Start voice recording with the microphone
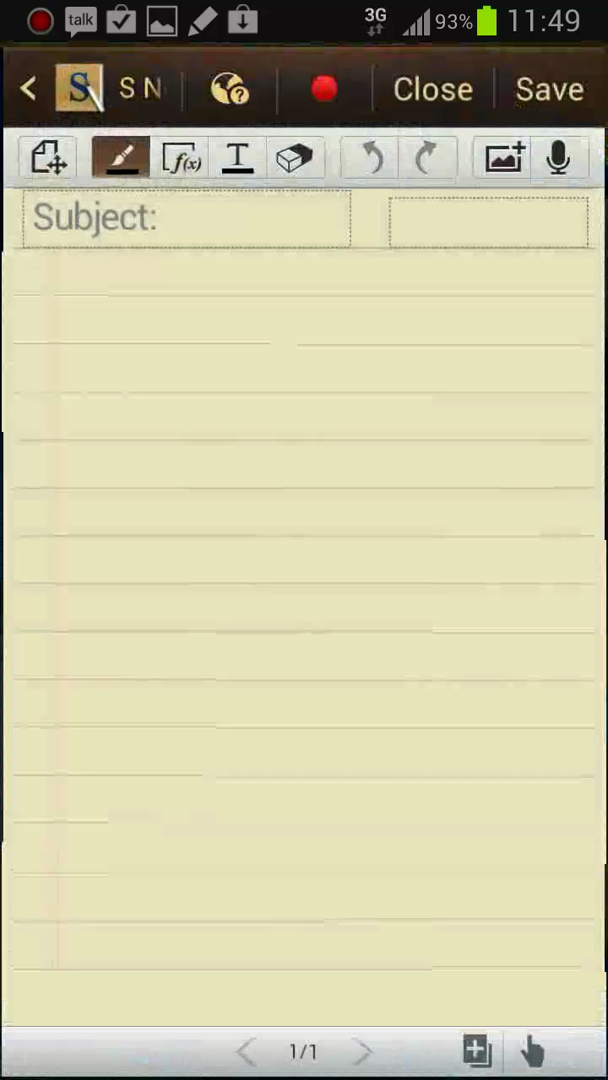This screenshot has width=608, height=1080. (558, 158)
